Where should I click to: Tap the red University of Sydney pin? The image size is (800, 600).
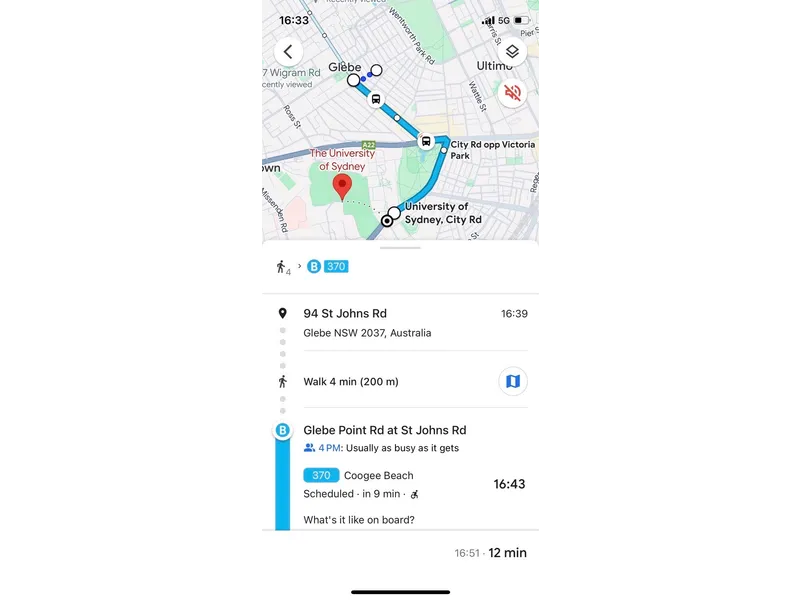[342, 186]
